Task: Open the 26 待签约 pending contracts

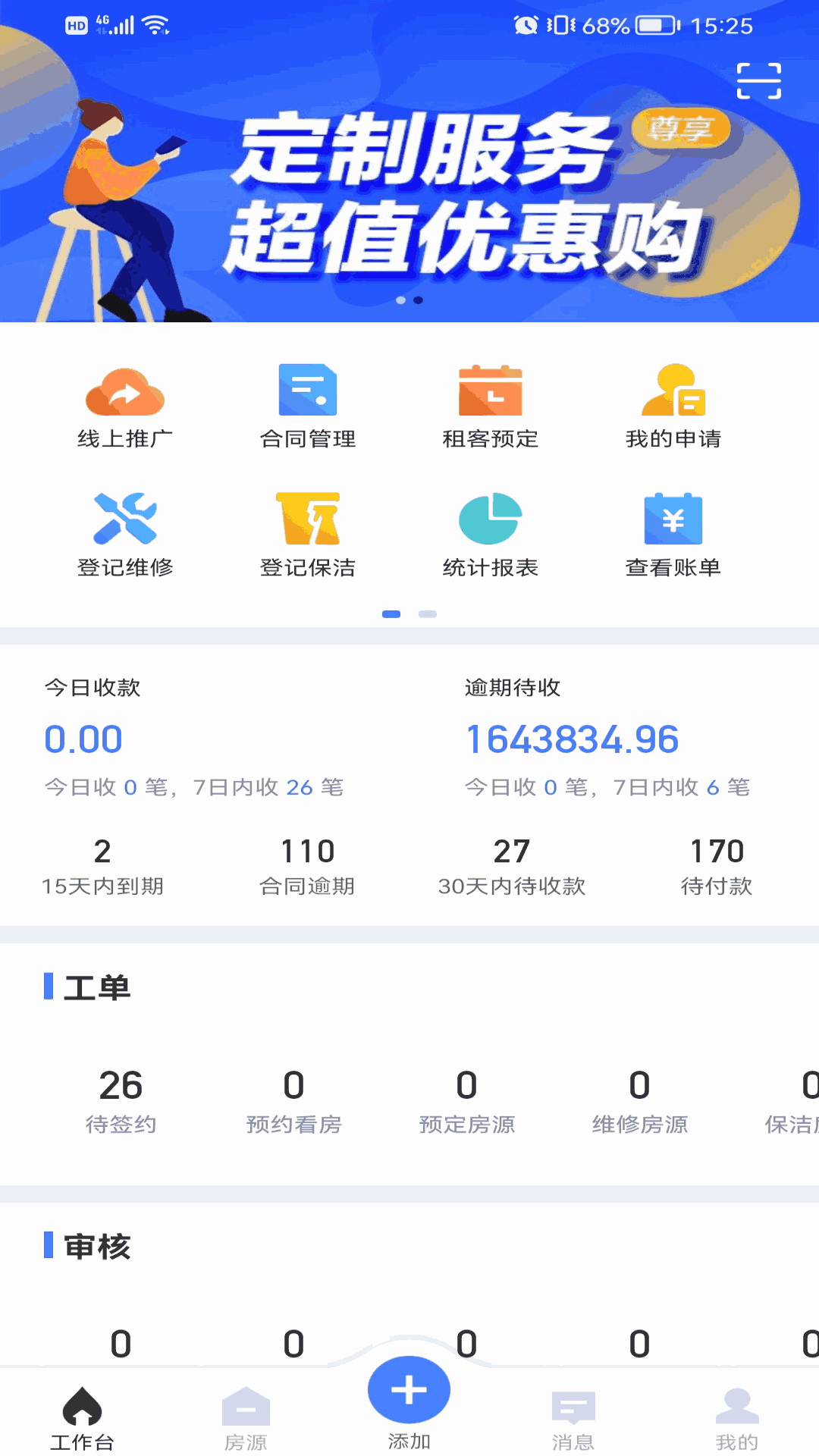Action: pyautogui.click(x=122, y=1100)
